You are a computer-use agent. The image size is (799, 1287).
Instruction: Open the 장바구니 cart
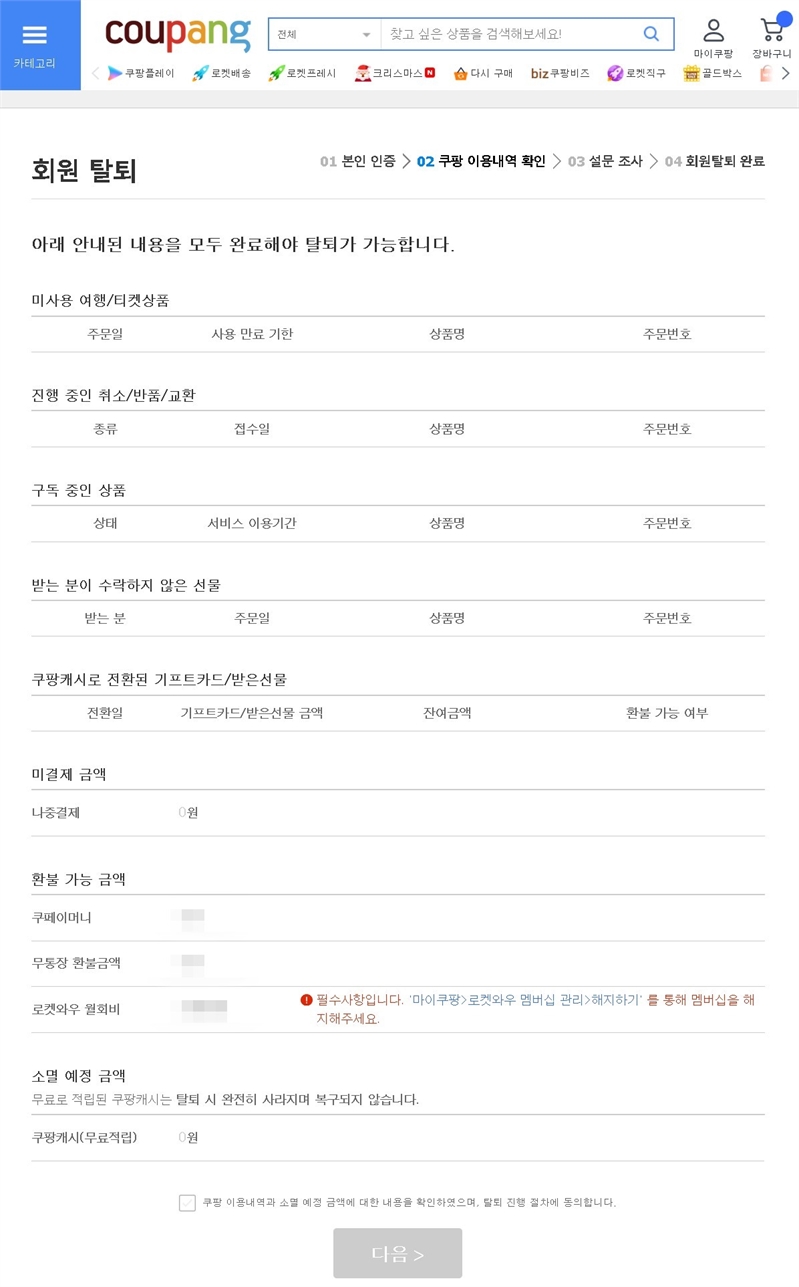click(x=772, y=38)
